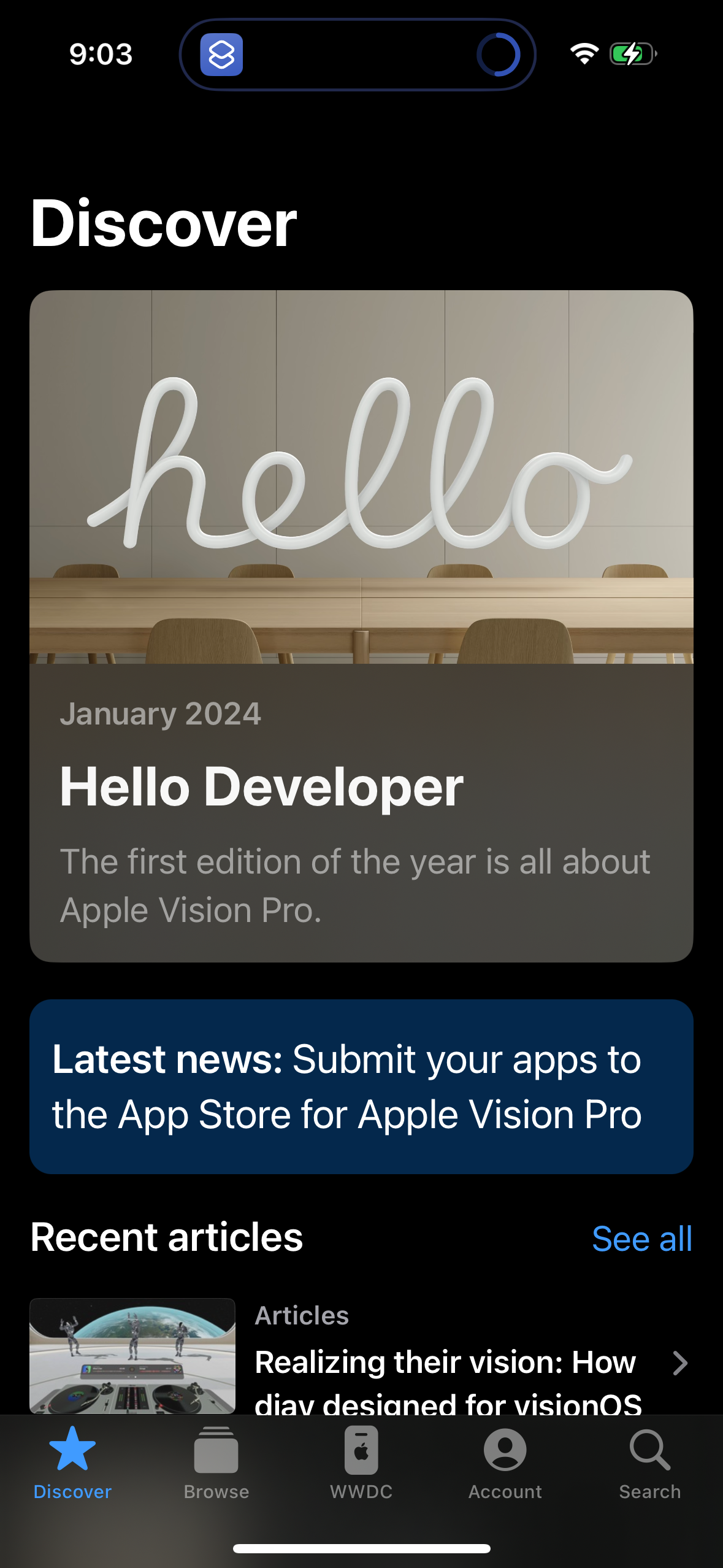Expand the Realizing their vision article chevron

(681, 1363)
